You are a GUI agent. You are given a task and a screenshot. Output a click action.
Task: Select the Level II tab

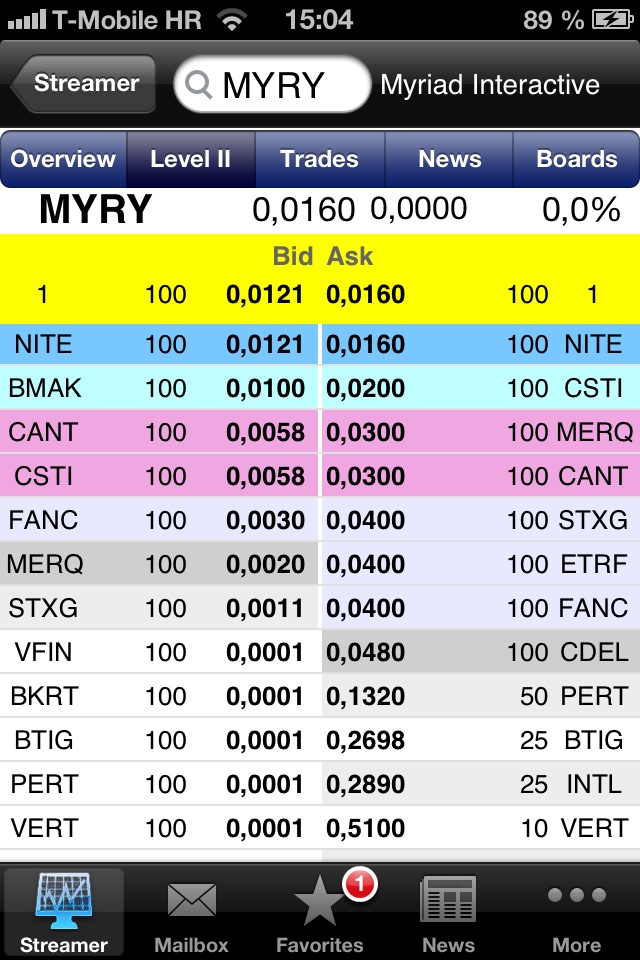pyautogui.click(x=190, y=159)
